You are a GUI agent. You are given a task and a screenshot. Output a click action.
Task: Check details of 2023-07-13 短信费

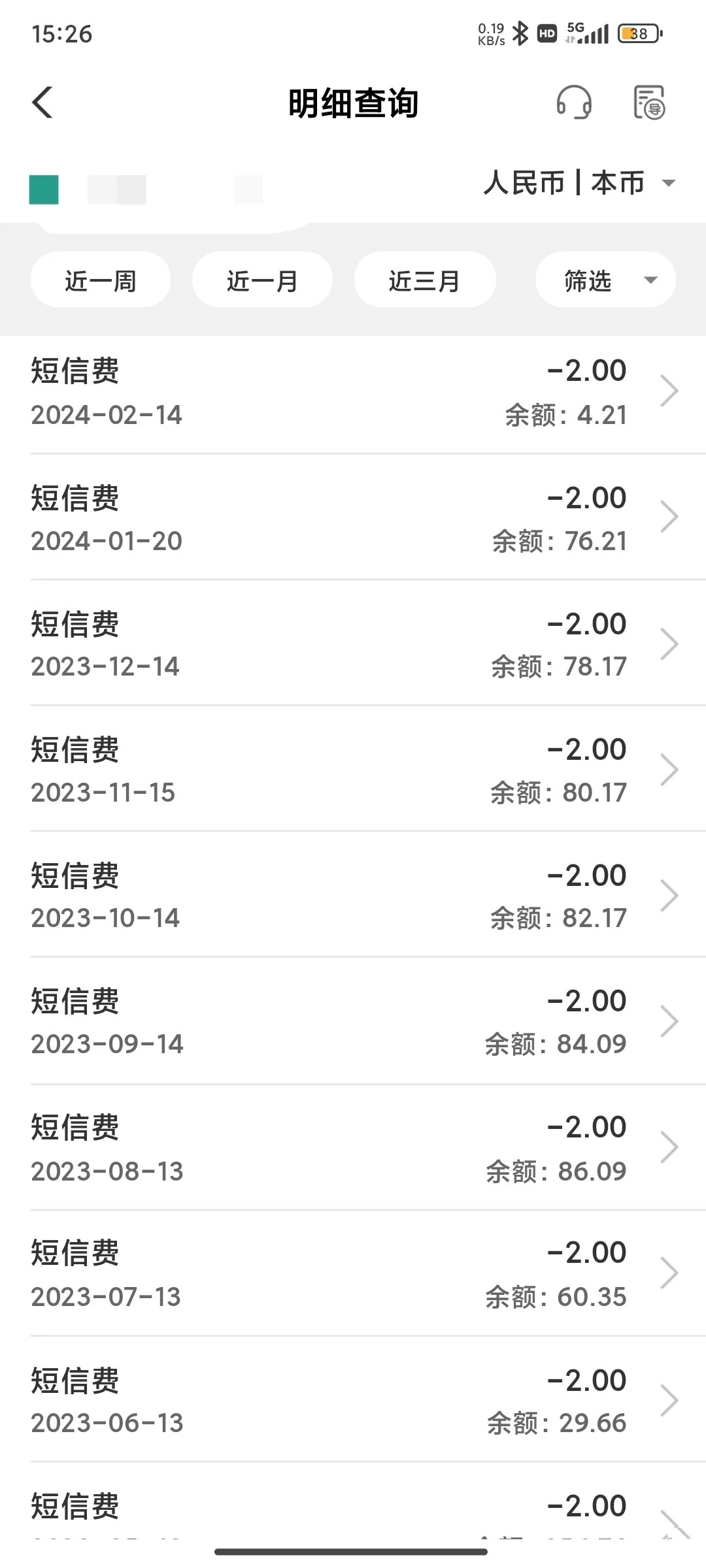pos(353,1274)
